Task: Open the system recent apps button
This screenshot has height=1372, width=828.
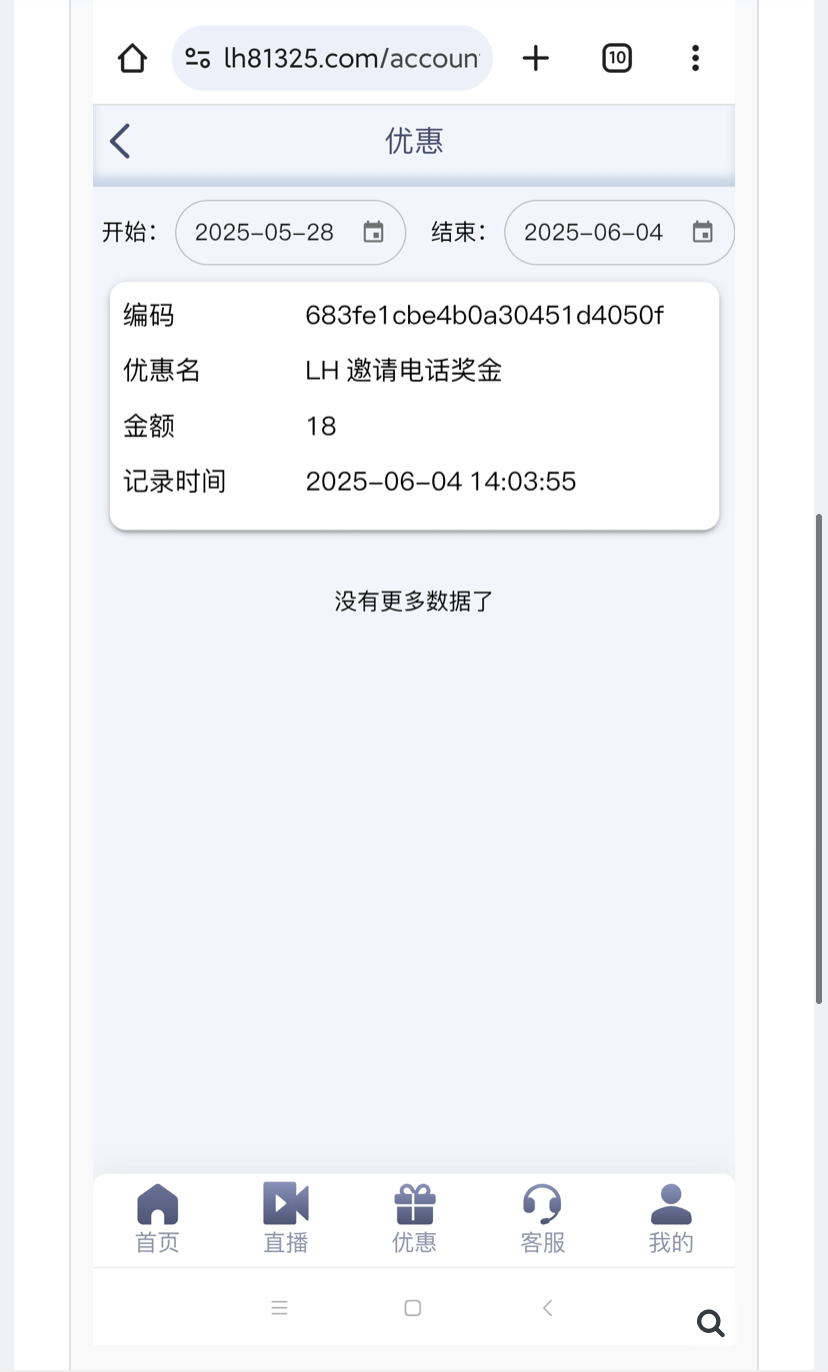Action: [x=280, y=1308]
